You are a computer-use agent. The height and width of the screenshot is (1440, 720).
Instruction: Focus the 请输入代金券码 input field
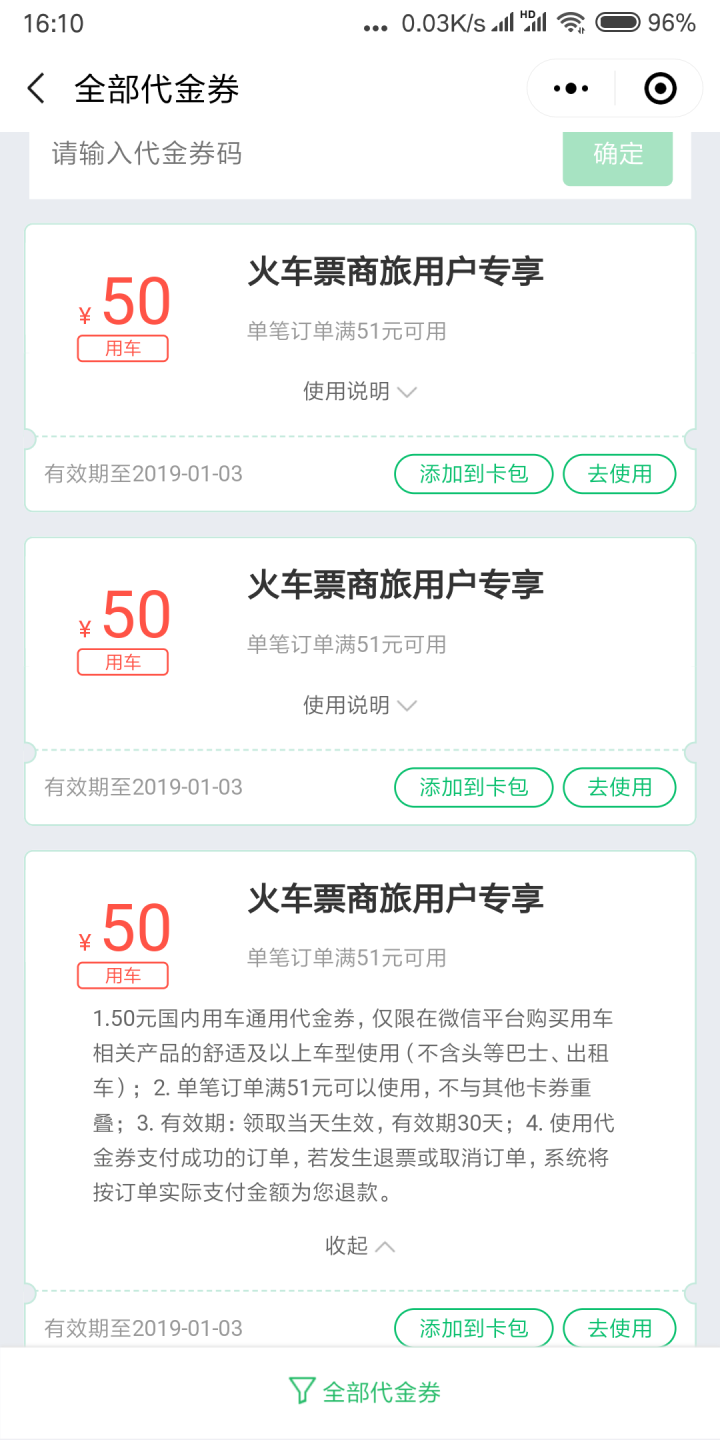pyautogui.click(x=290, y=154)
